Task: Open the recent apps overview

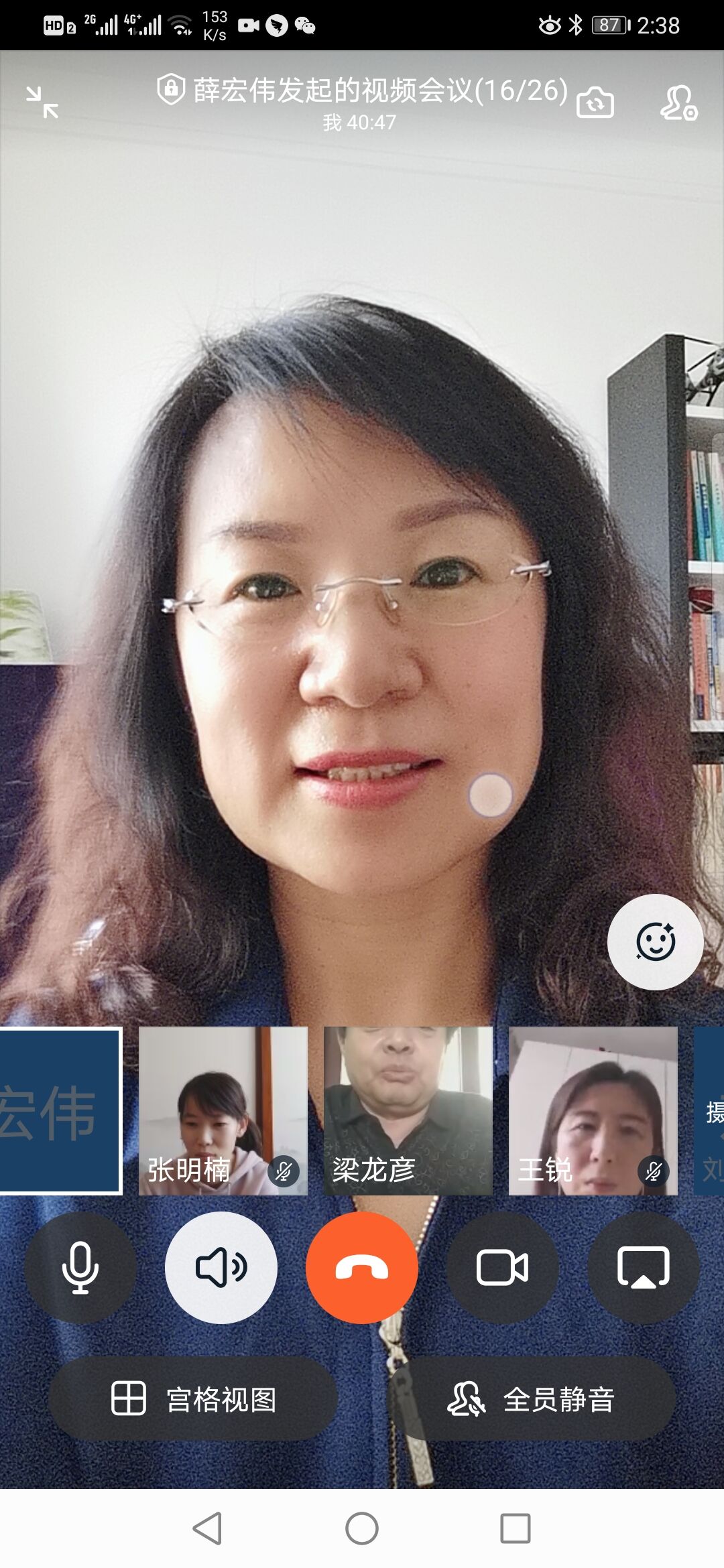Action: click(x=515, y=1528)
